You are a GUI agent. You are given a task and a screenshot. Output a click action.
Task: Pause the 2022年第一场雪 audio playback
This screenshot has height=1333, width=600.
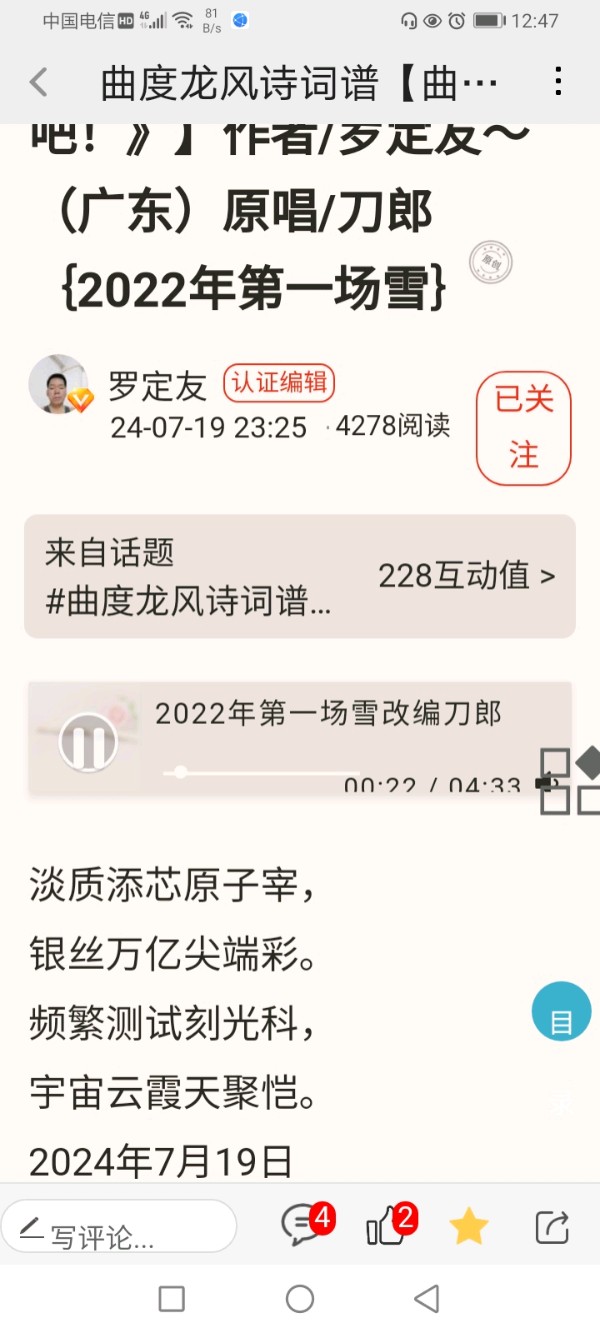[87, 742]
